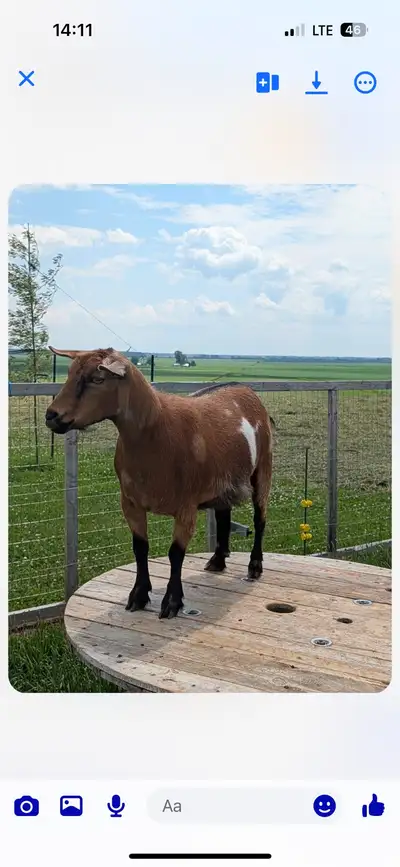Download the goat photo

tap(316, 82)
